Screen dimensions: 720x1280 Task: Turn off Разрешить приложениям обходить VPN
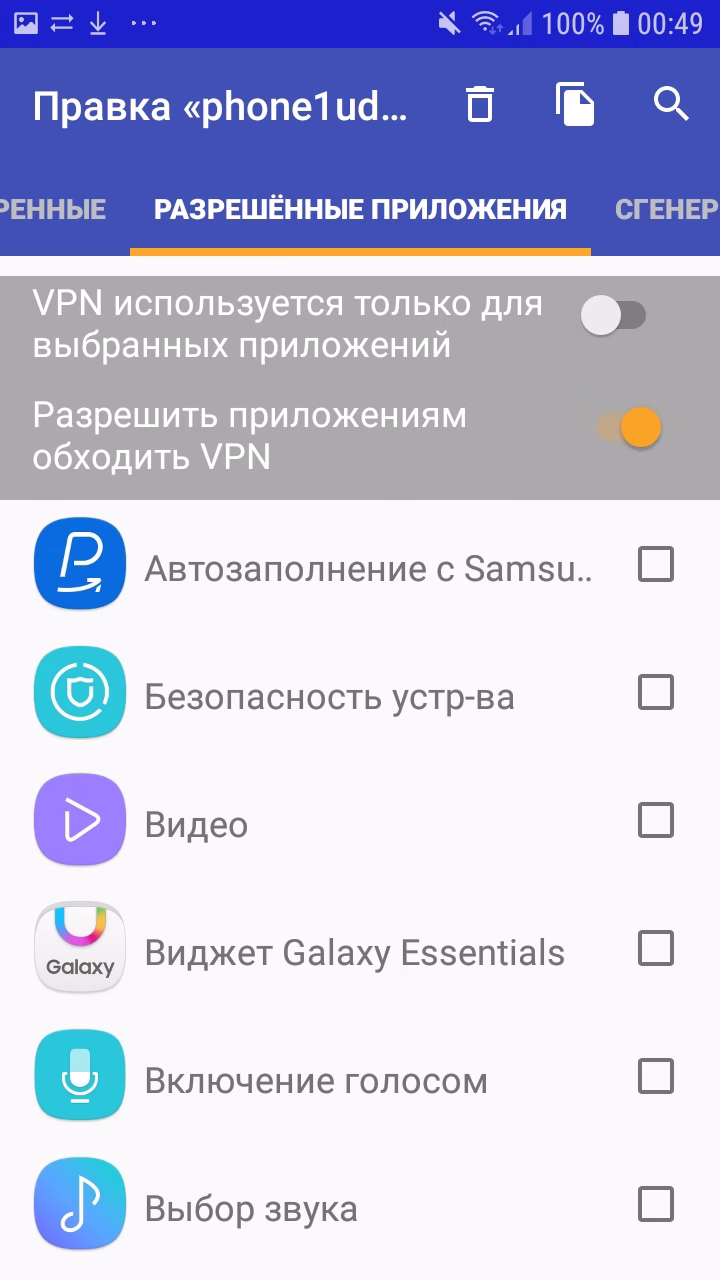click(x=630, y=428)
